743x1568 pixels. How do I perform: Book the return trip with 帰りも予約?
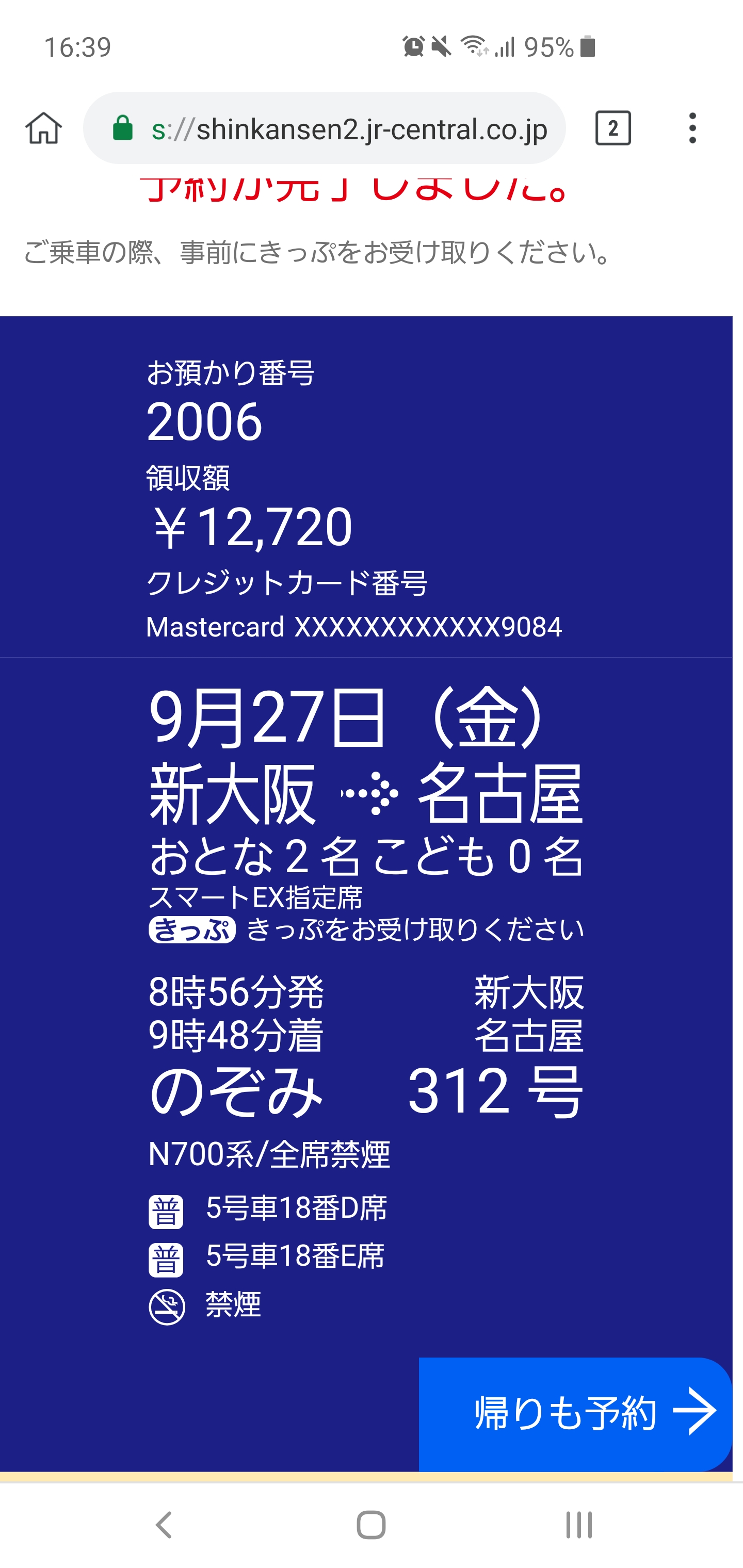click(x=575, y=1413)
